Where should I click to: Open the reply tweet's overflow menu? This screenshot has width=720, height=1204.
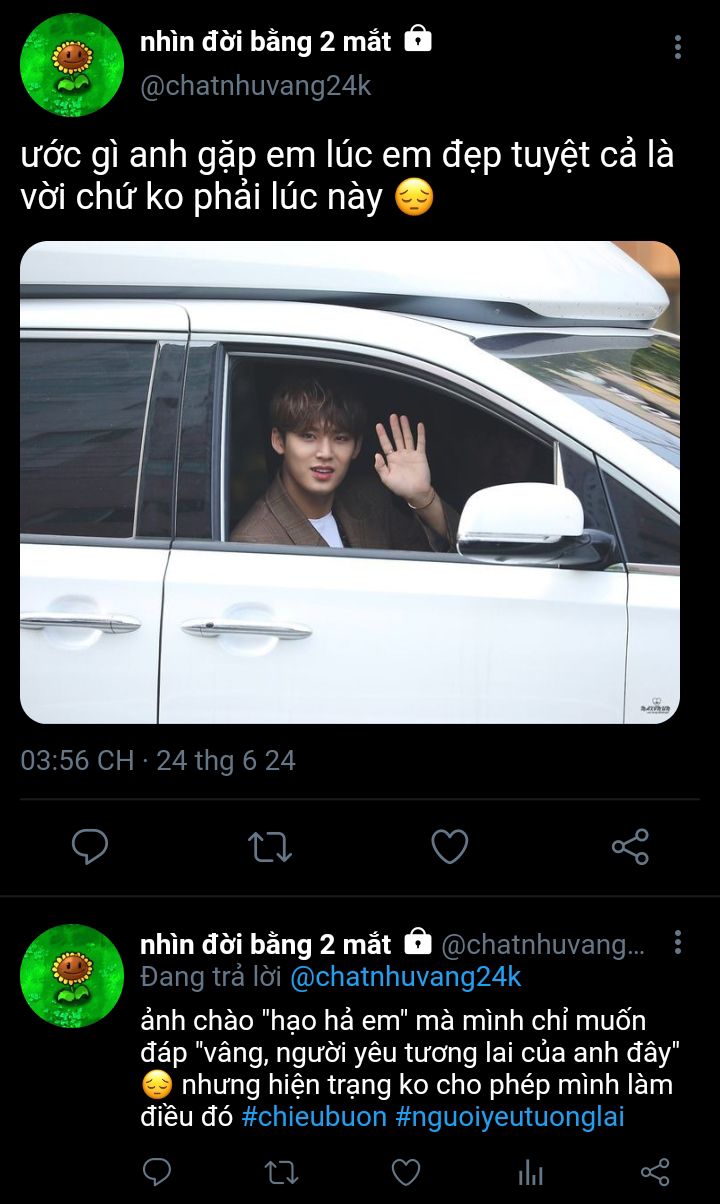pyautogui.click(x=677, y=942)
